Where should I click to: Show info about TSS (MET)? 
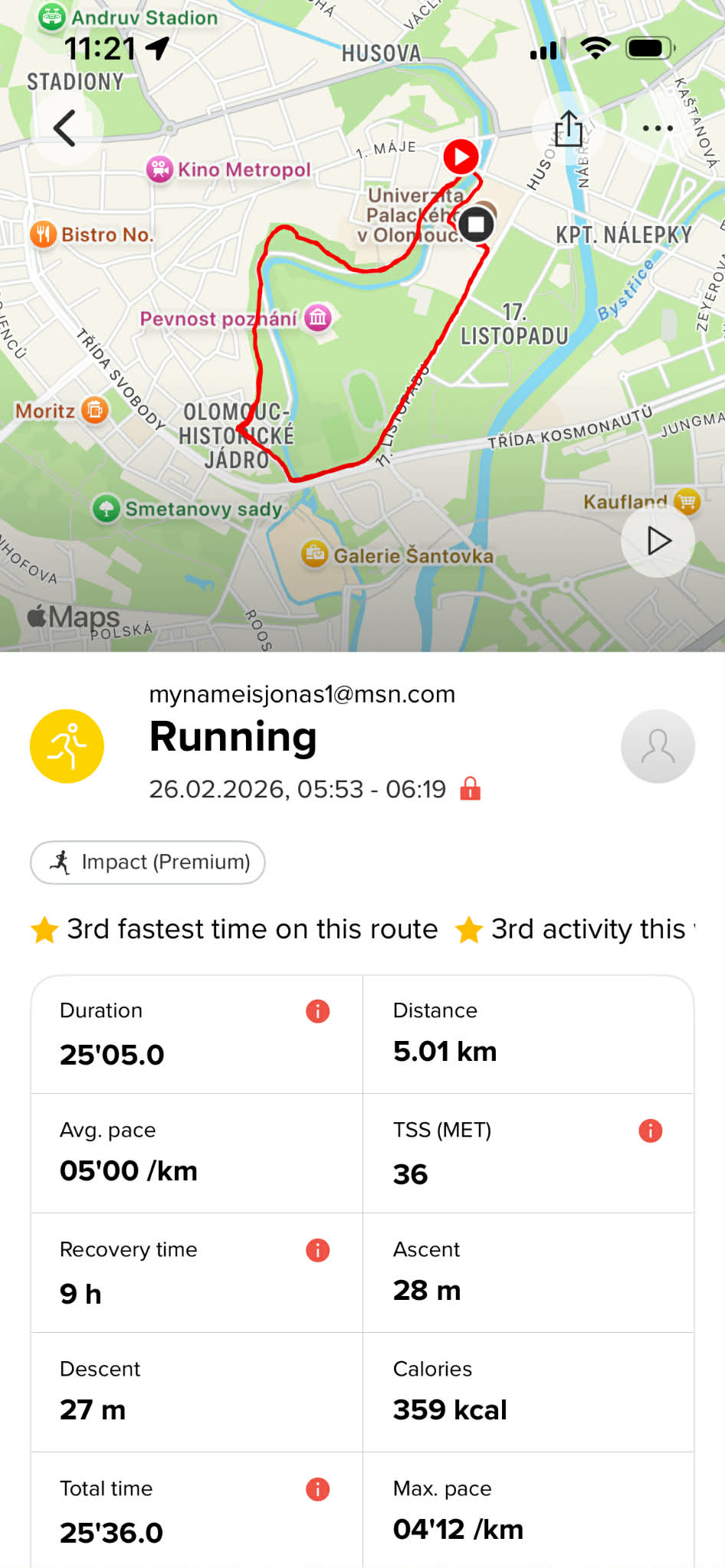tap(650, 1131)
